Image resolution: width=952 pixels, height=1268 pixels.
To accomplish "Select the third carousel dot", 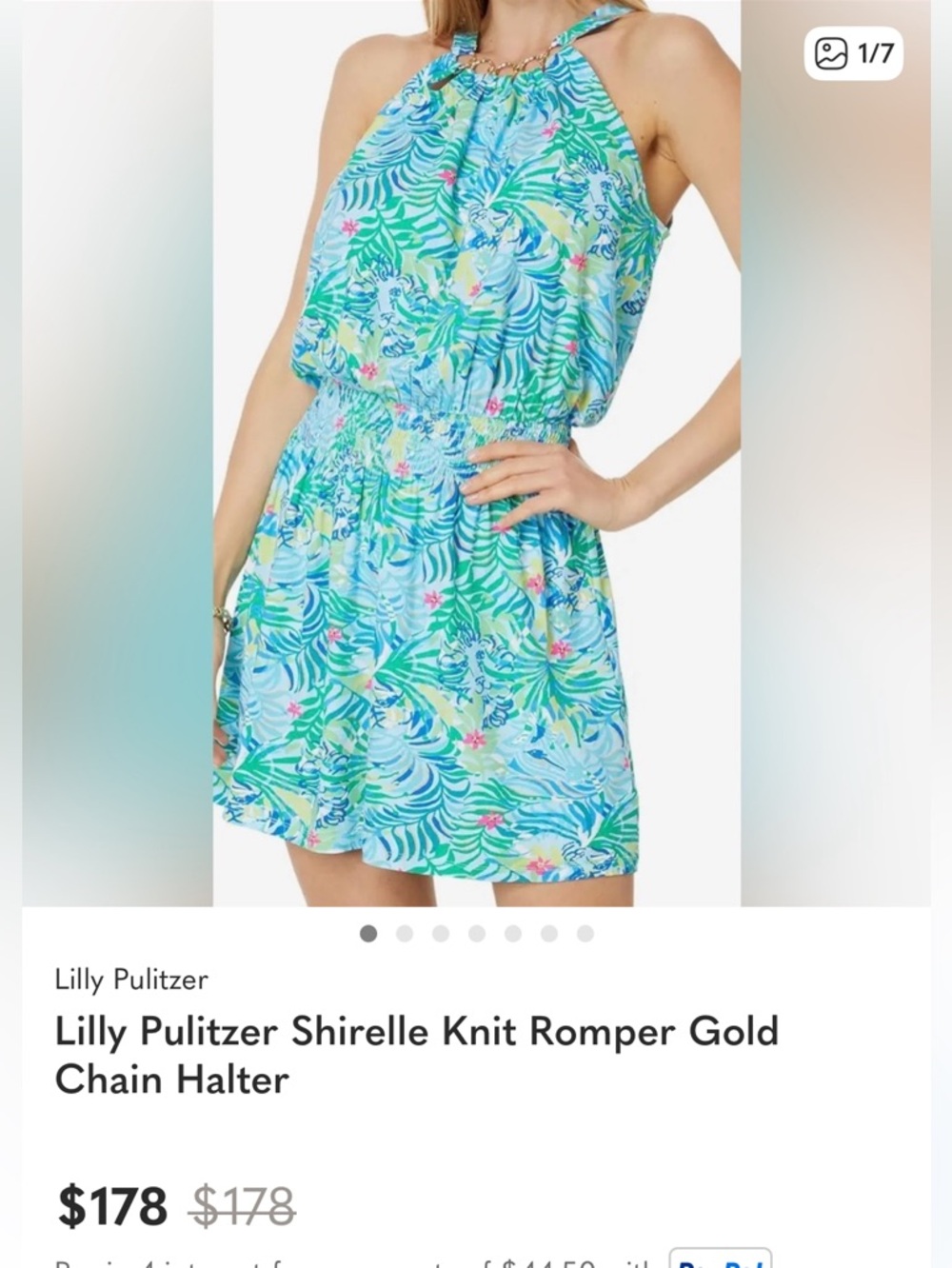I will pos(440,935).
